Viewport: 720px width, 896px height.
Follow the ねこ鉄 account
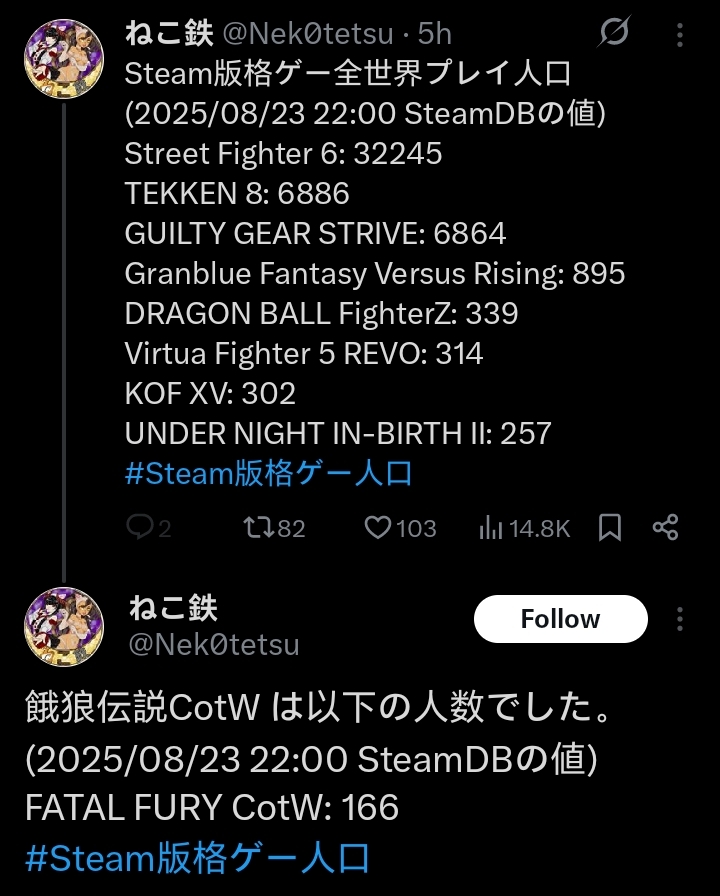click(x=560, y=619)
